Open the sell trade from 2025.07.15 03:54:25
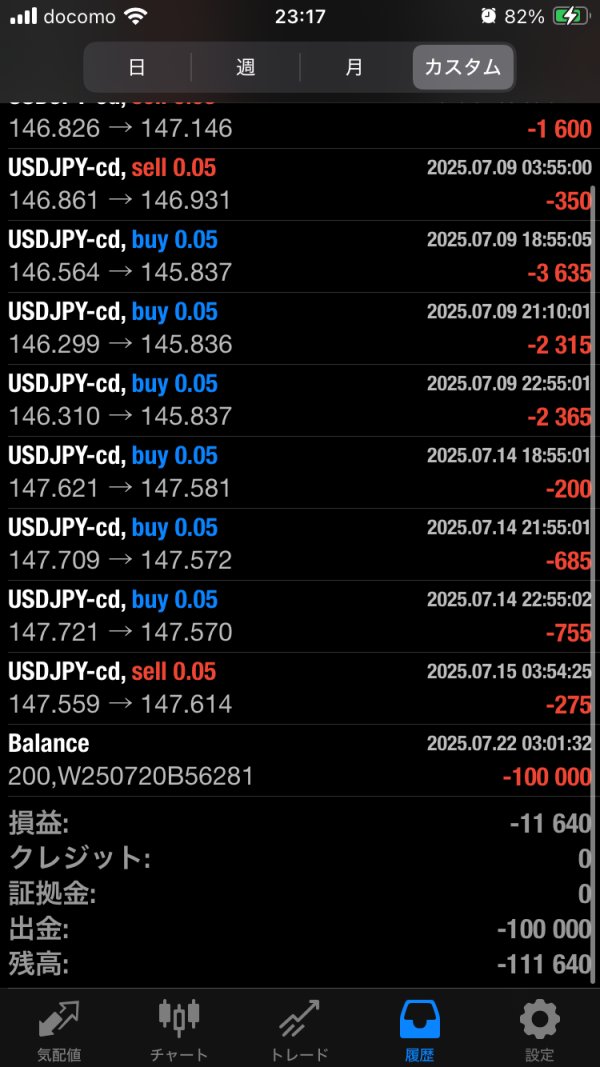 tap(300, 688)
